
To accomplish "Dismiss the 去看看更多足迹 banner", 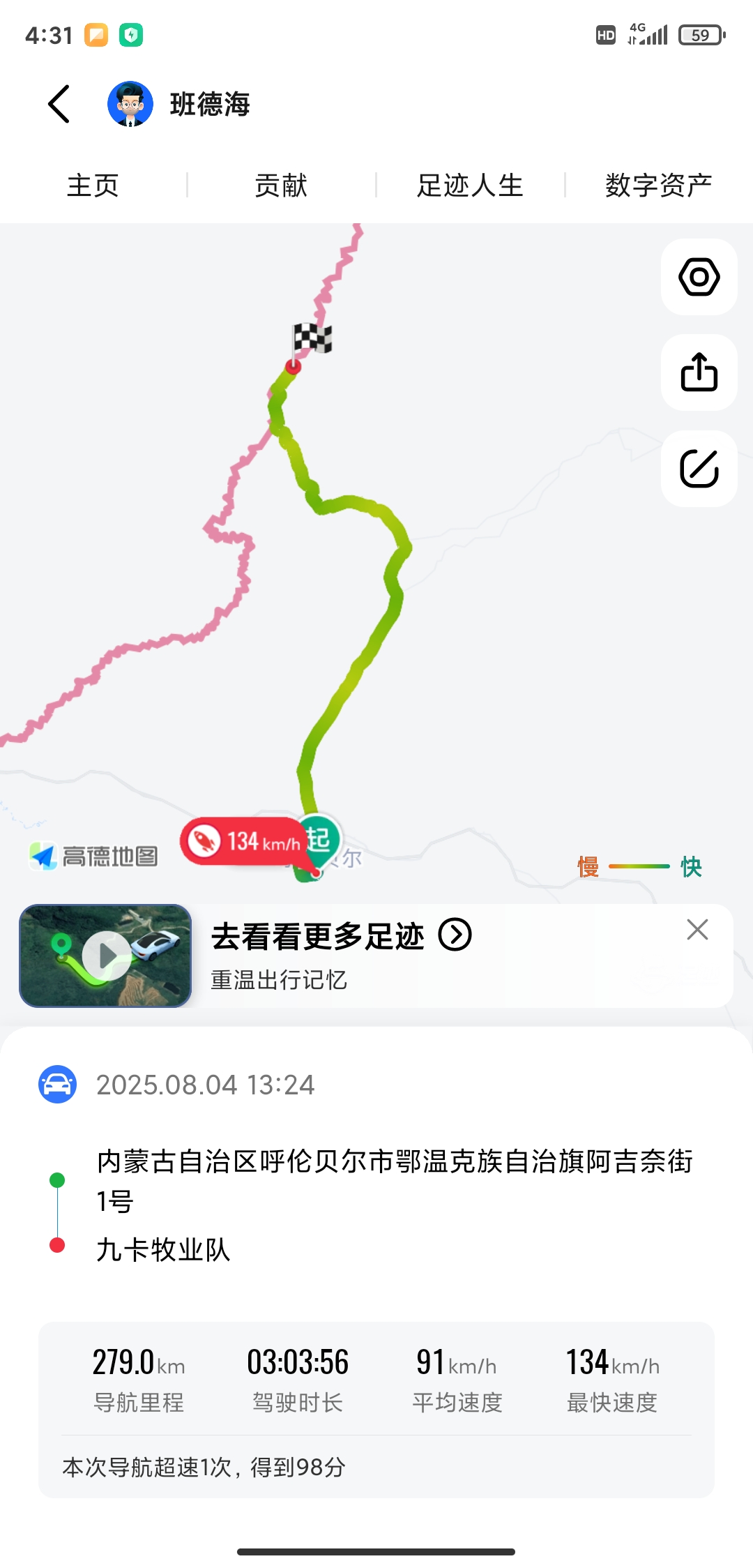I will pos(697,930).
